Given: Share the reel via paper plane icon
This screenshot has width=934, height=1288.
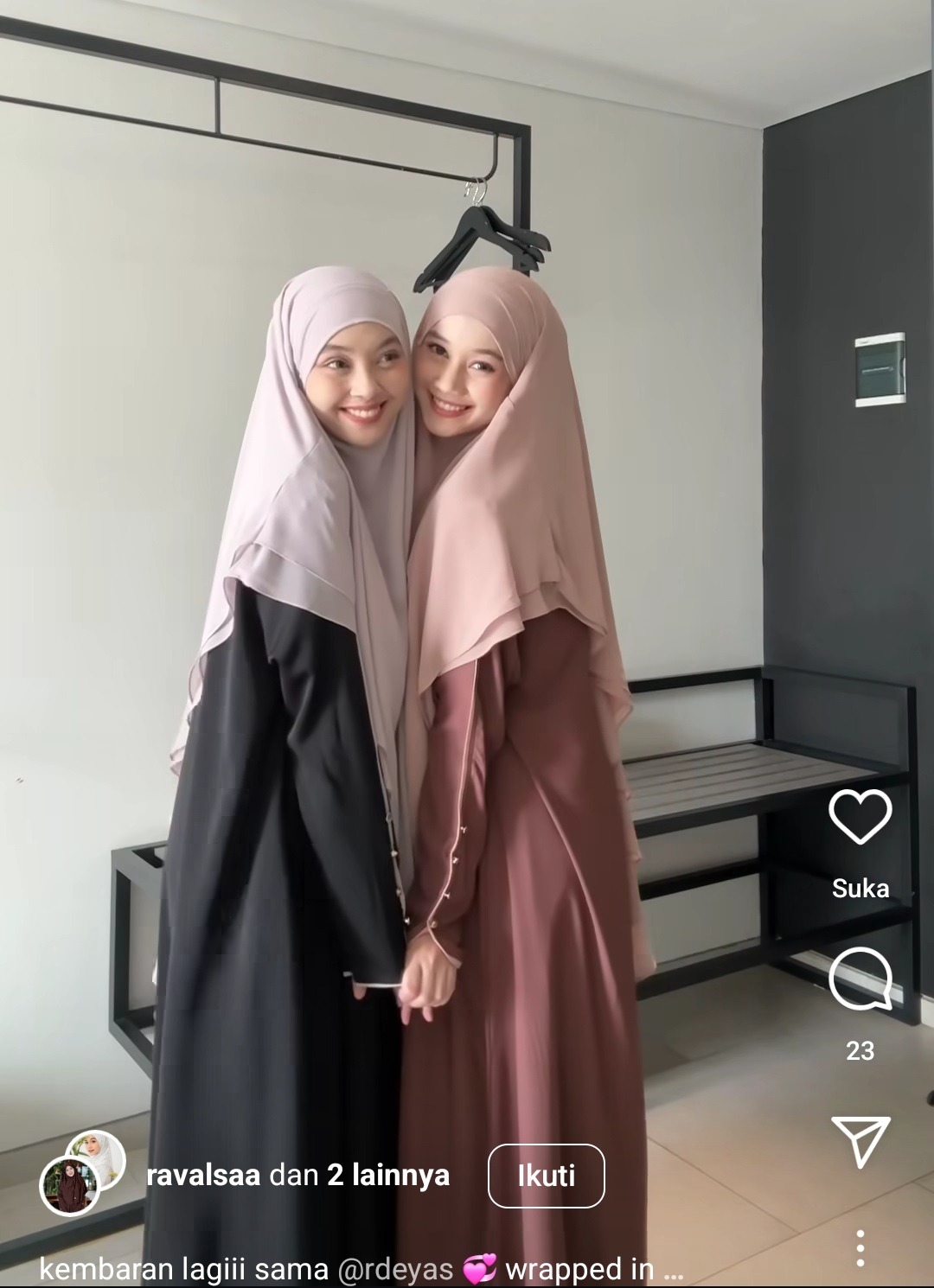Looking at the screenshot, I should pos(860,1140).
